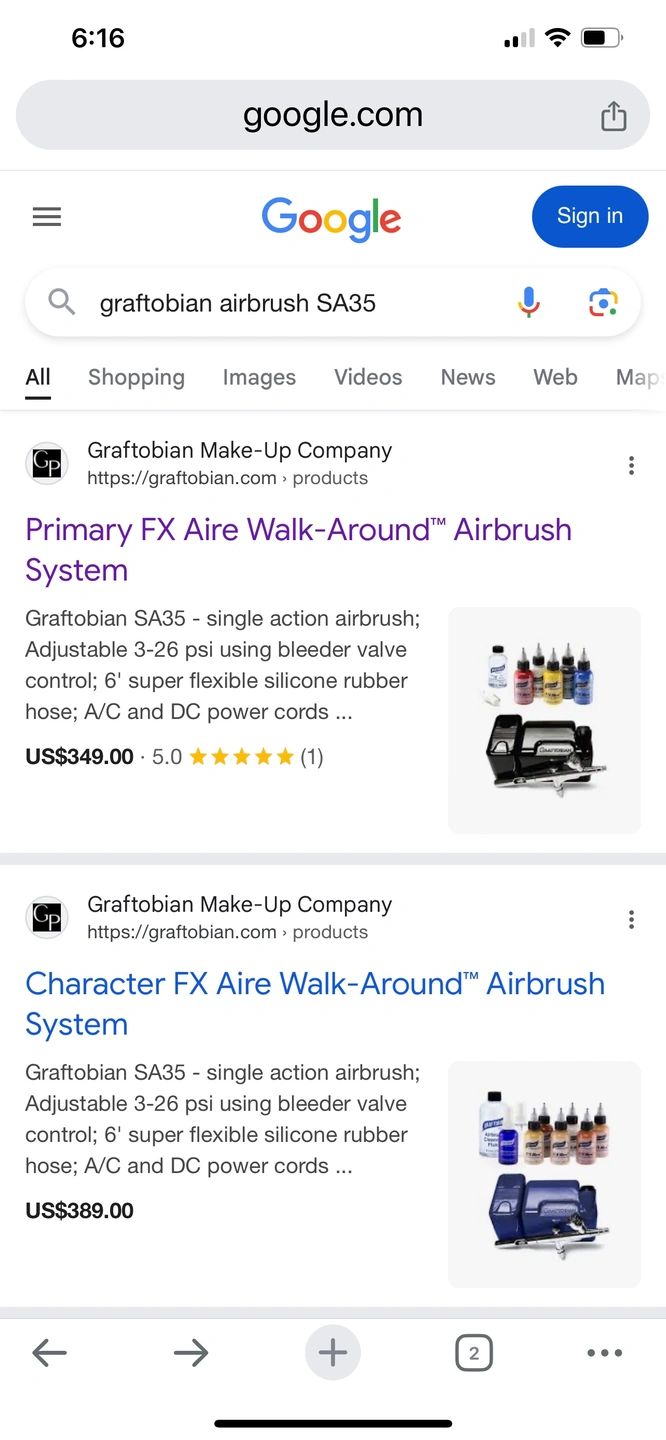
Task: Search by image with Google Lens
Action: point(603,302)
